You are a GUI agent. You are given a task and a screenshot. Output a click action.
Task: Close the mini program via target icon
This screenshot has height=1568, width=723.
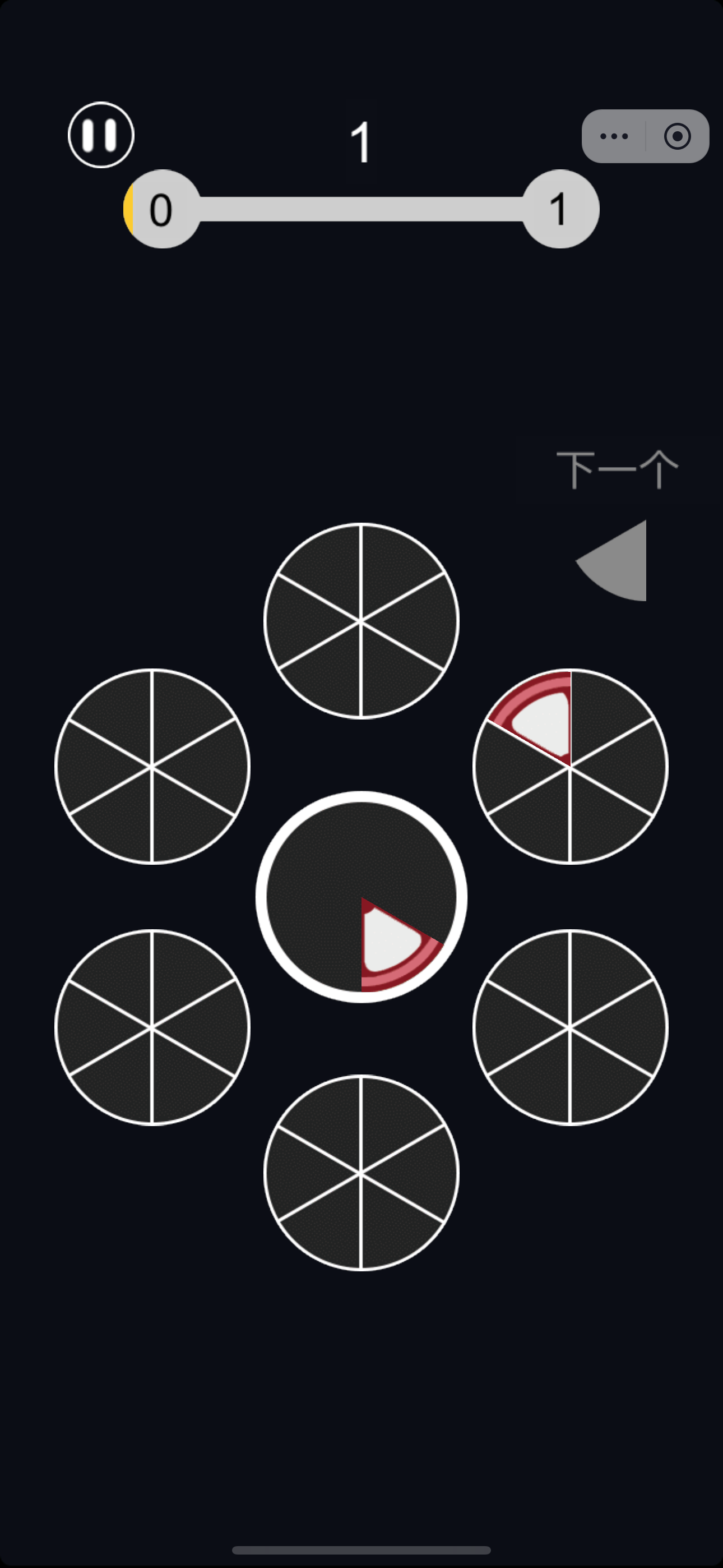pos(678,136)
